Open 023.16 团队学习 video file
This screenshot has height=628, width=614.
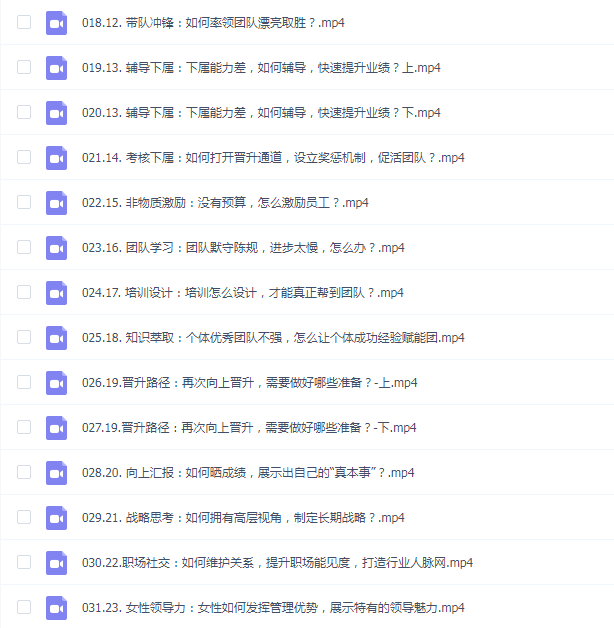[x=242, y=247]
